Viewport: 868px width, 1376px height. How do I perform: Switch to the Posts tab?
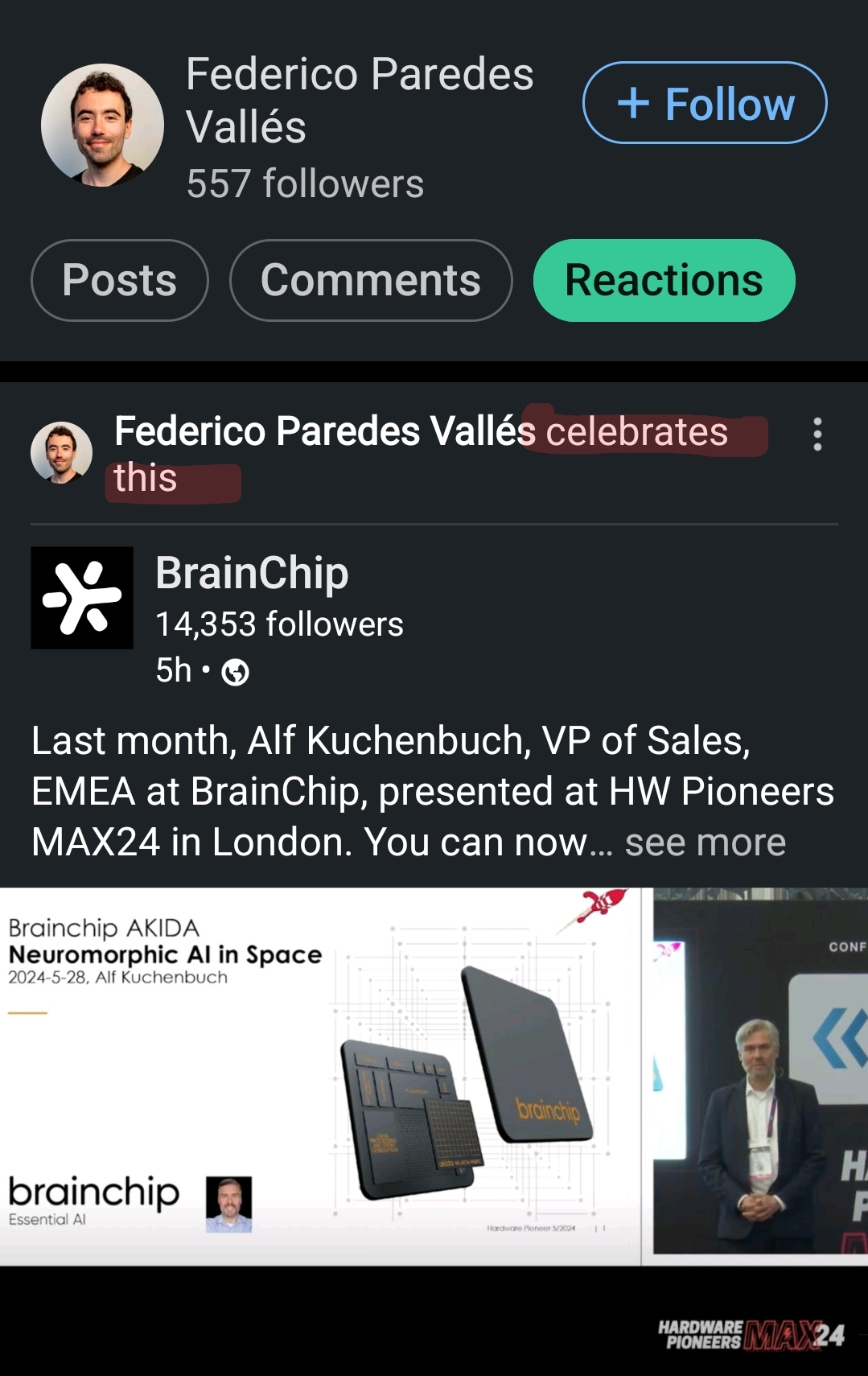(x=120, y=280)
